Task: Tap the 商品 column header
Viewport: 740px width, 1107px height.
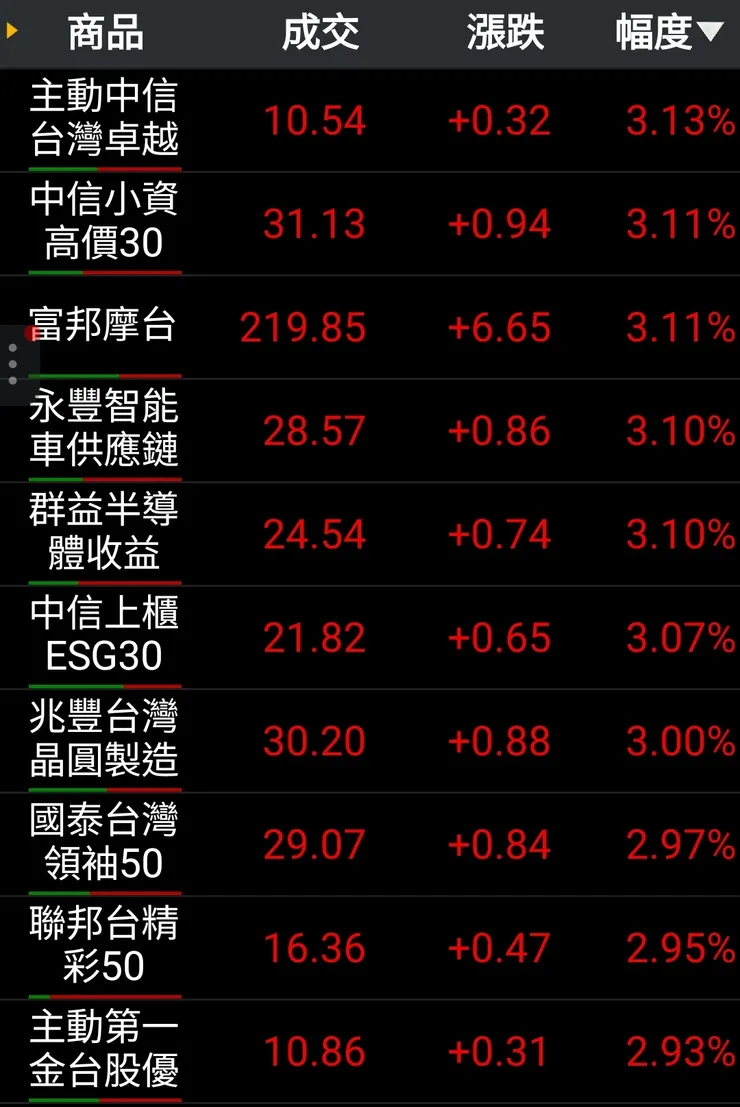Action: 105,34
